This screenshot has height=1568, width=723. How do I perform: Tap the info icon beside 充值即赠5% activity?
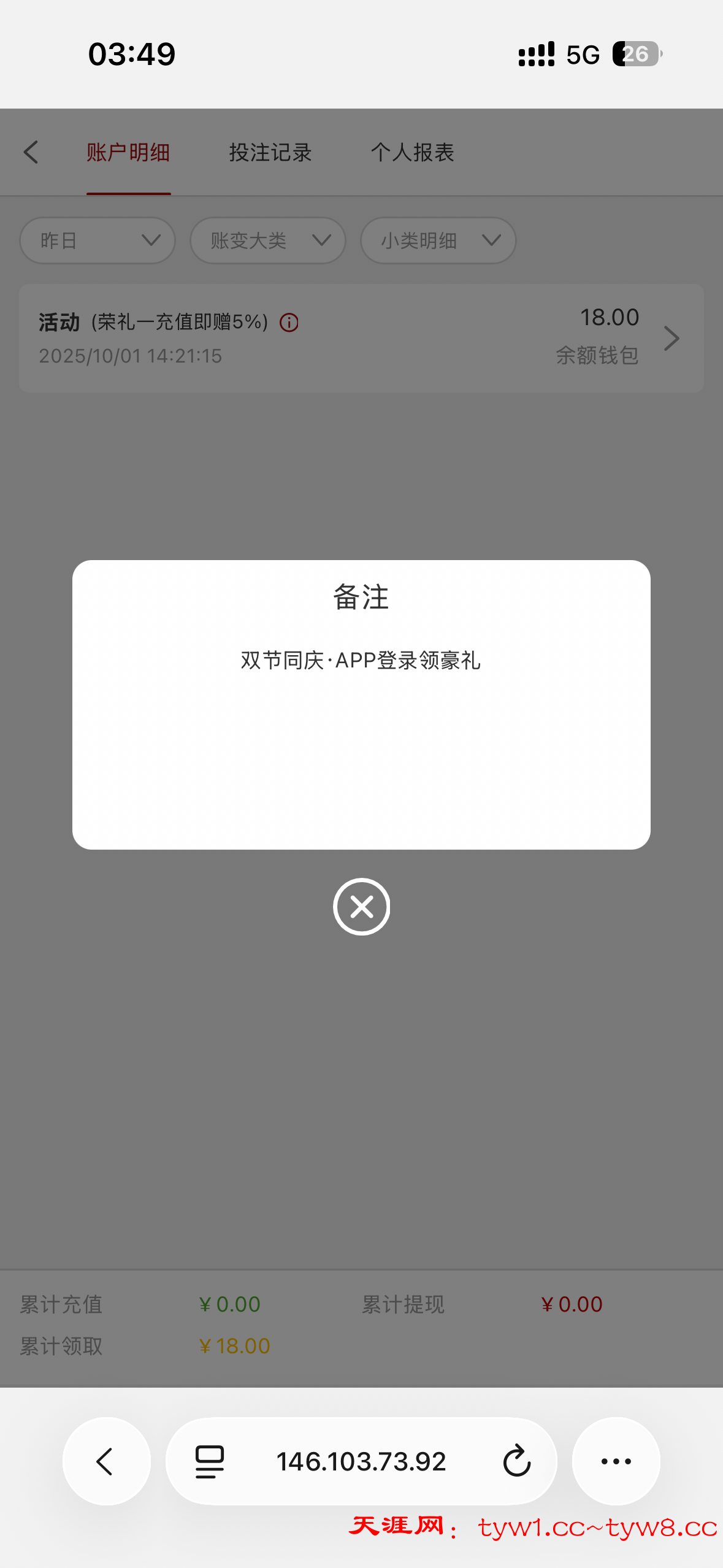click(x=288, y=322)
